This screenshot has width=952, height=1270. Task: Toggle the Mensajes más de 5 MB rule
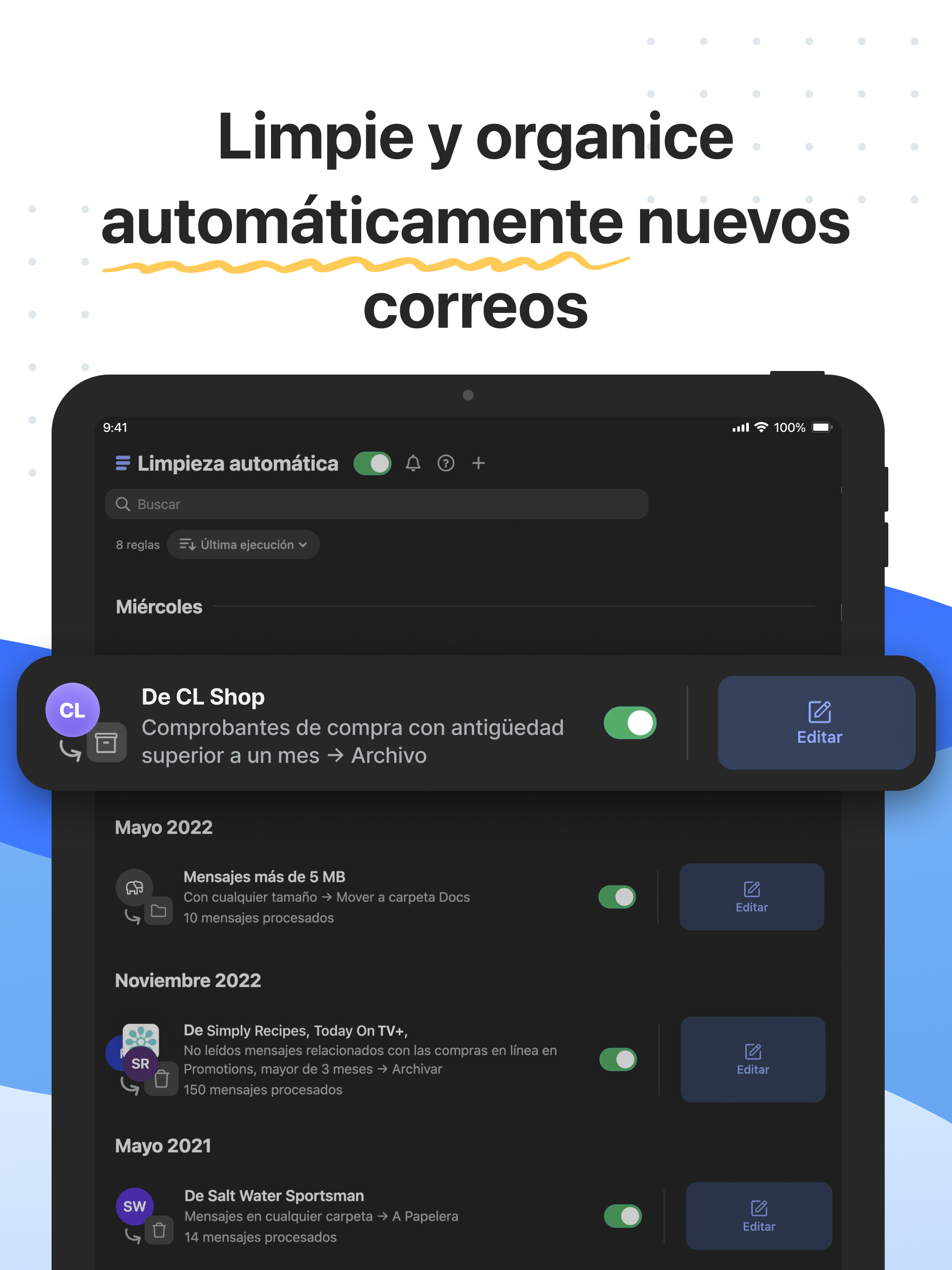[x=617, y=897]
